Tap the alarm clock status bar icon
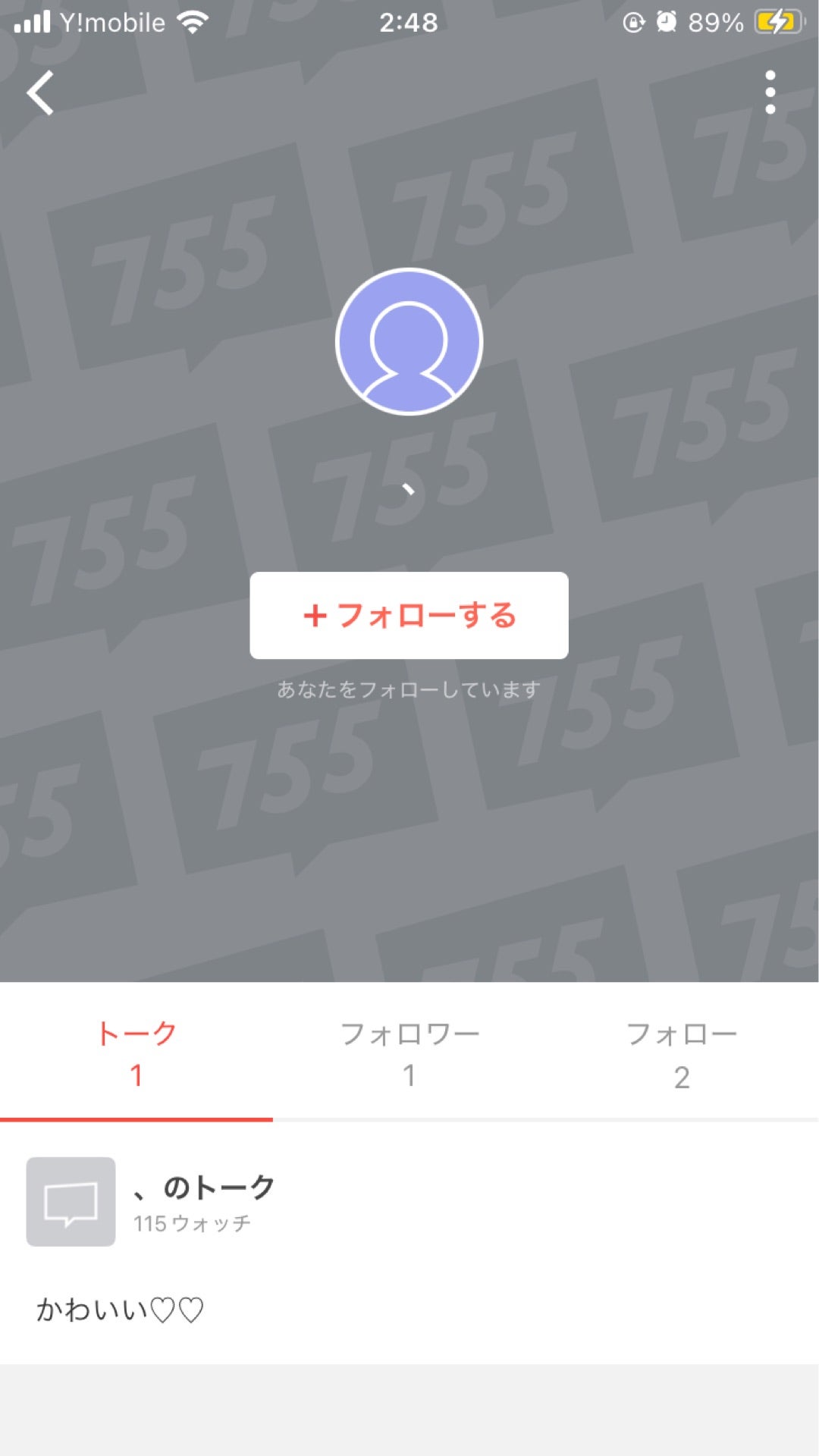819x1456 pixels. [667, 22]
